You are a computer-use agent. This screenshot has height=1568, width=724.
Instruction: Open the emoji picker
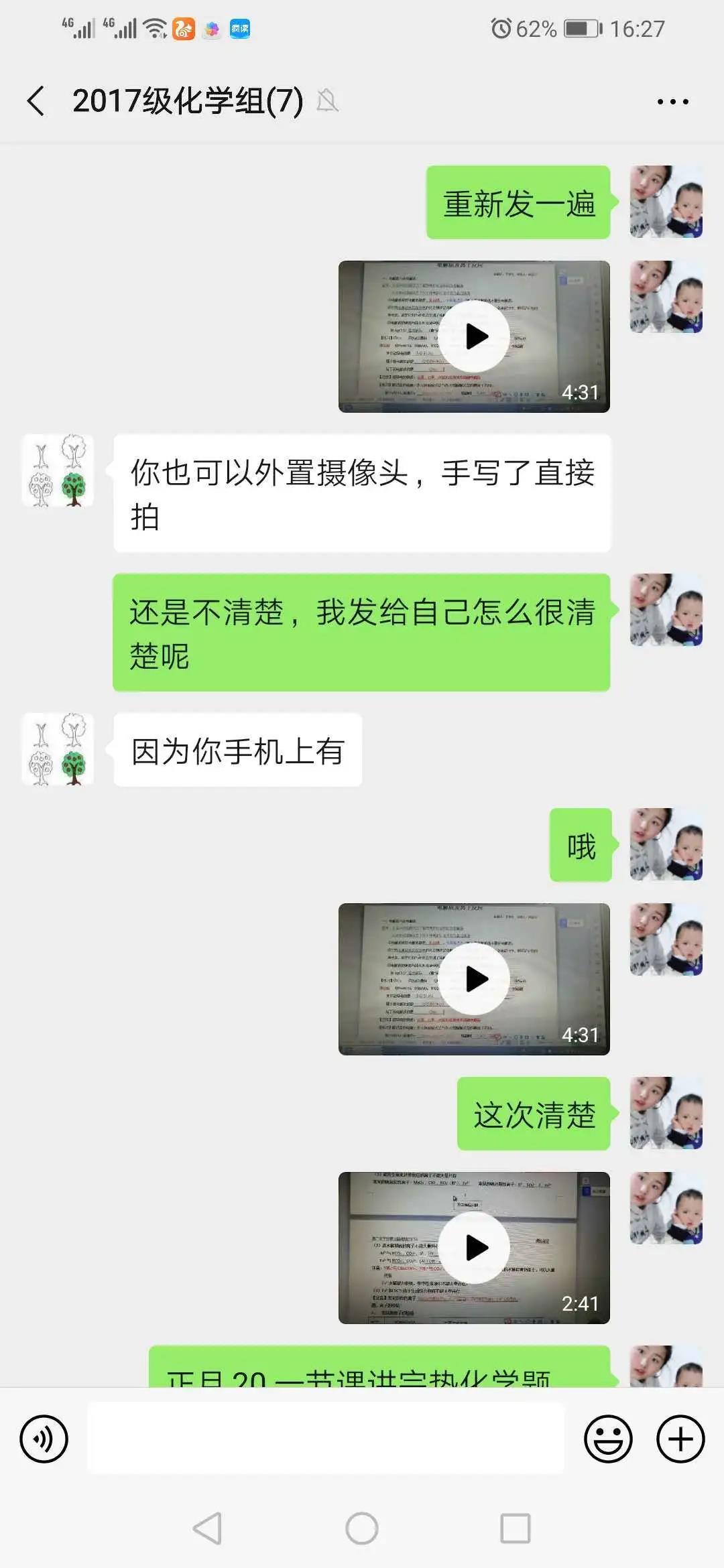608,1439
